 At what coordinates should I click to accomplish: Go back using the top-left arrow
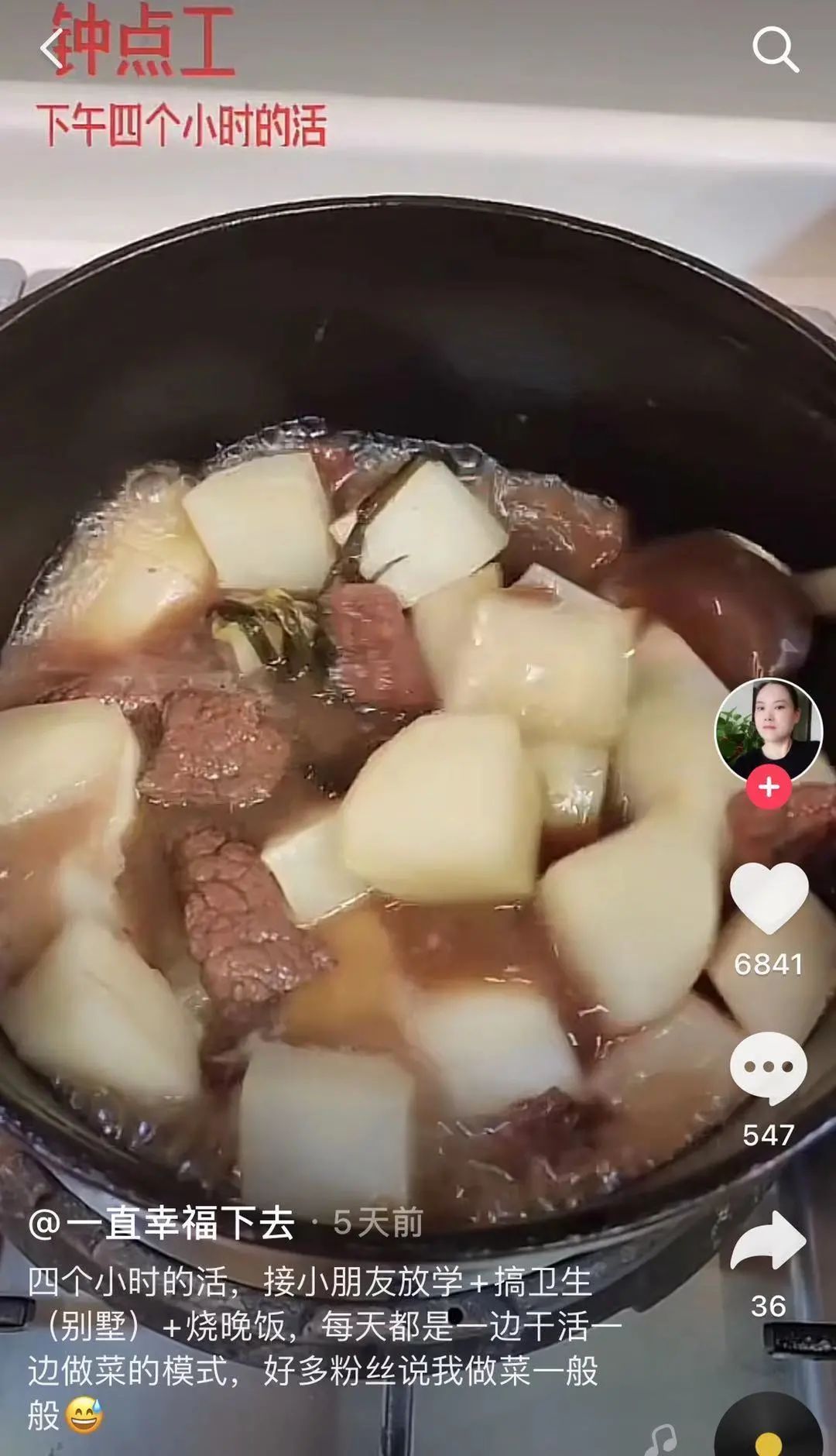[53, 50]
